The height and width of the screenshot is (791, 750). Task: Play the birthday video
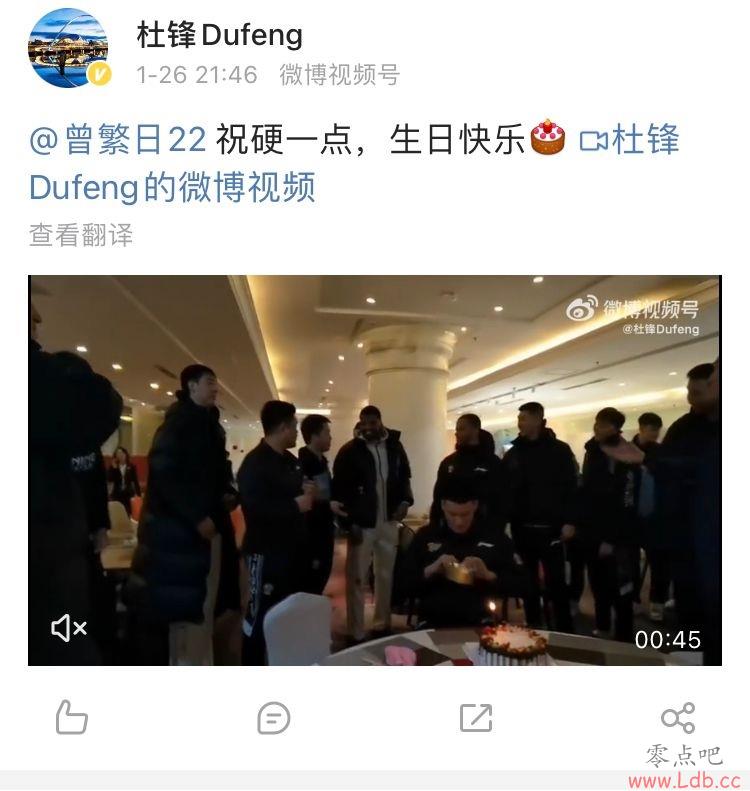point(374,470)
